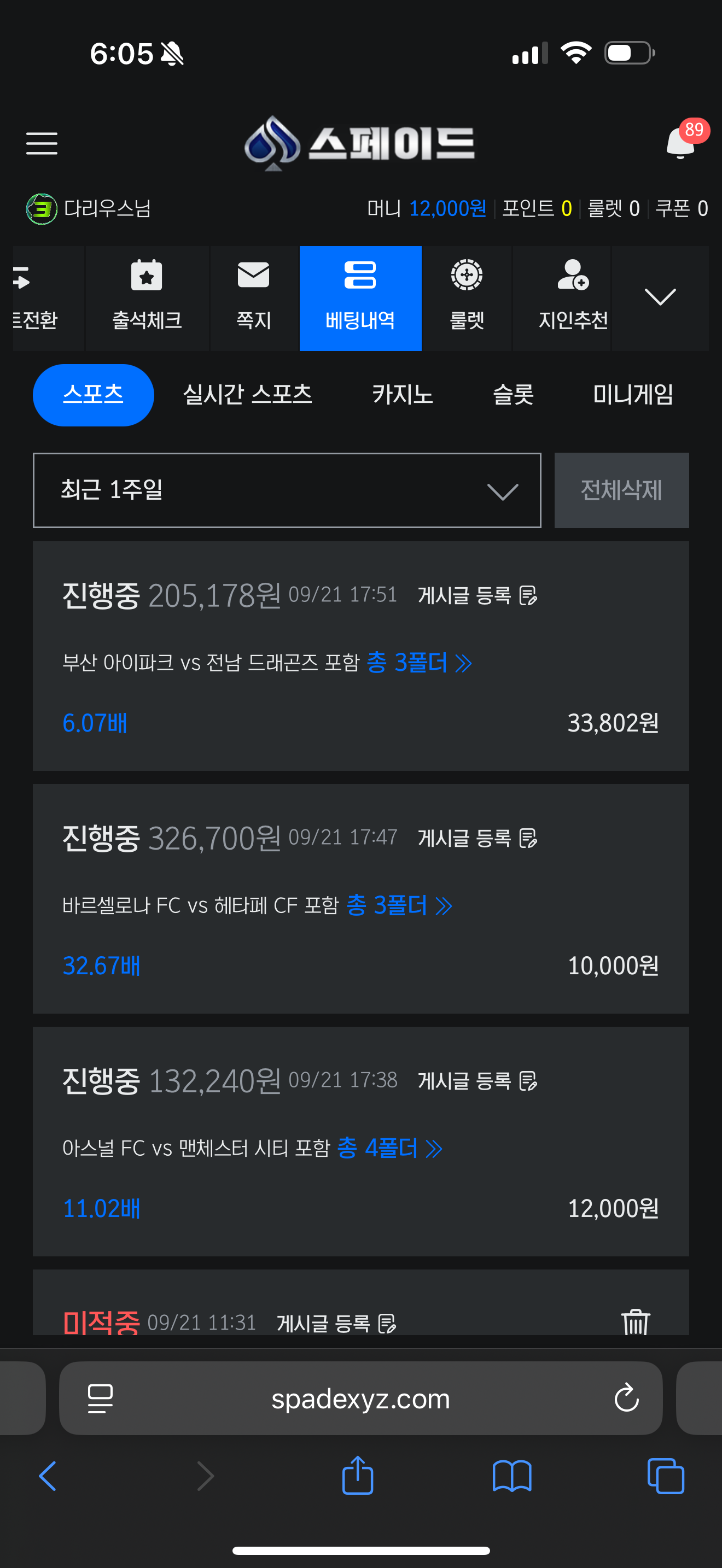Screen dimensions: 722x1568
Task: Switch to 카지노 tab
Action: click(403, 394)
